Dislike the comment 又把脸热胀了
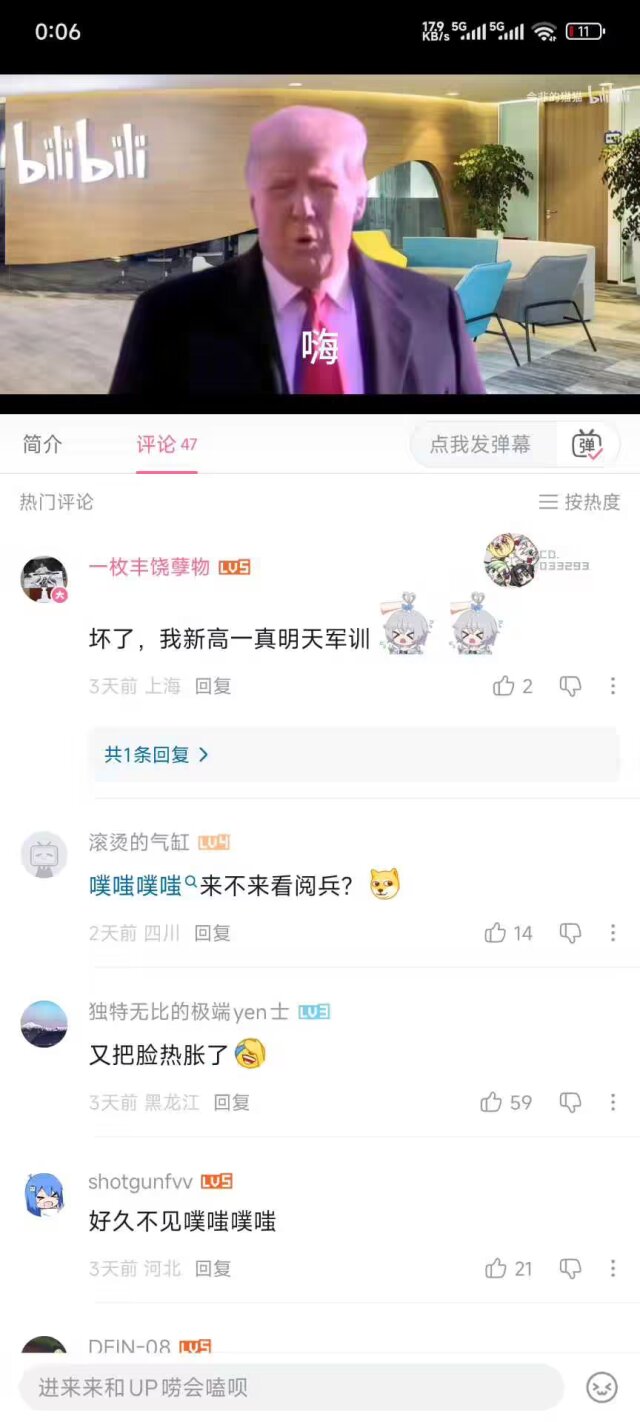 pyautogui.click(x=570, y=1102)
